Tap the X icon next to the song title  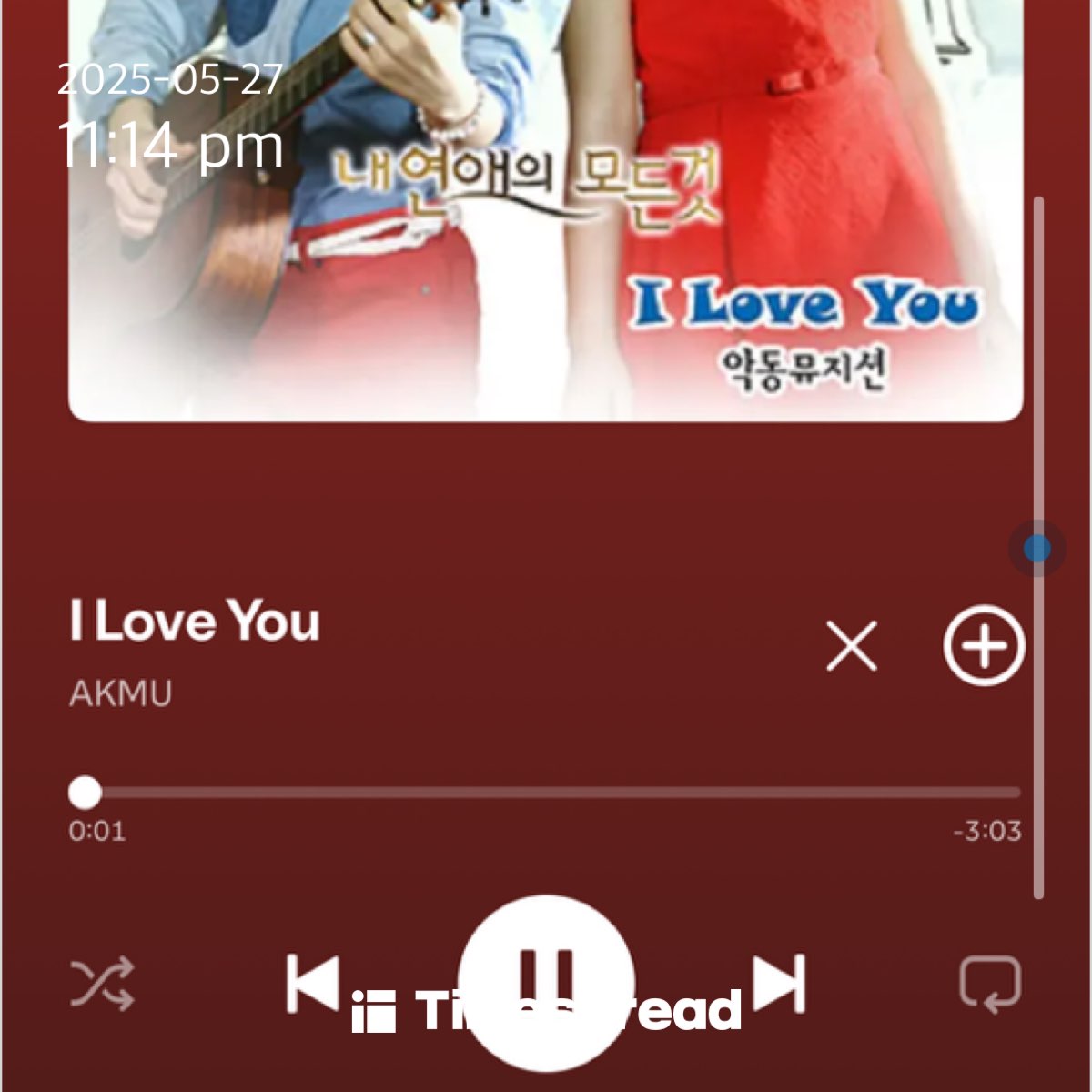click(x=851, y=646)
